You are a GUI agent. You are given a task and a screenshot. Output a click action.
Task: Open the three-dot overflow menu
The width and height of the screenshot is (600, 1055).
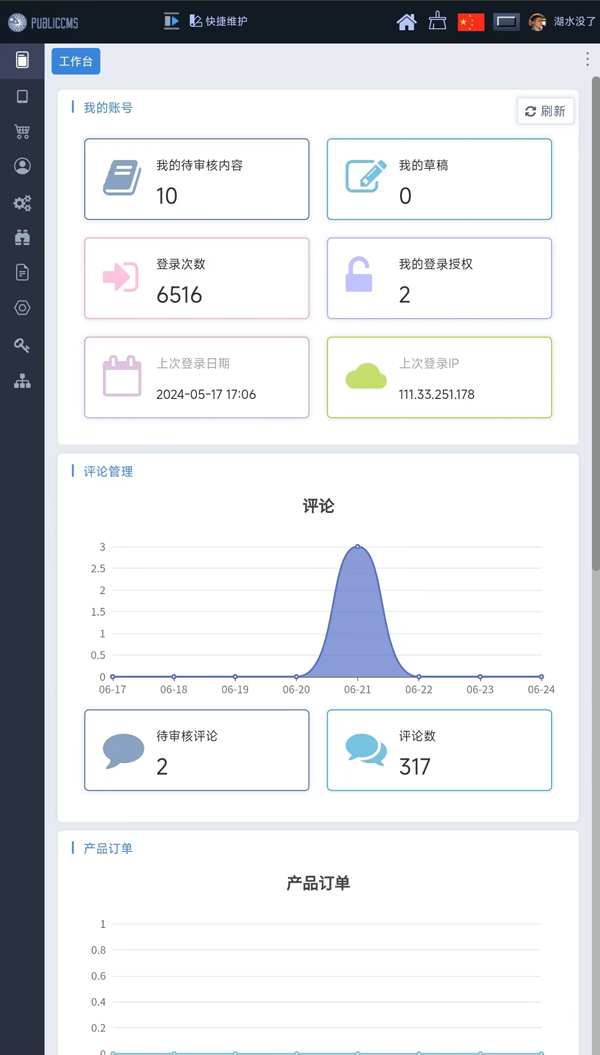(587, 60)
